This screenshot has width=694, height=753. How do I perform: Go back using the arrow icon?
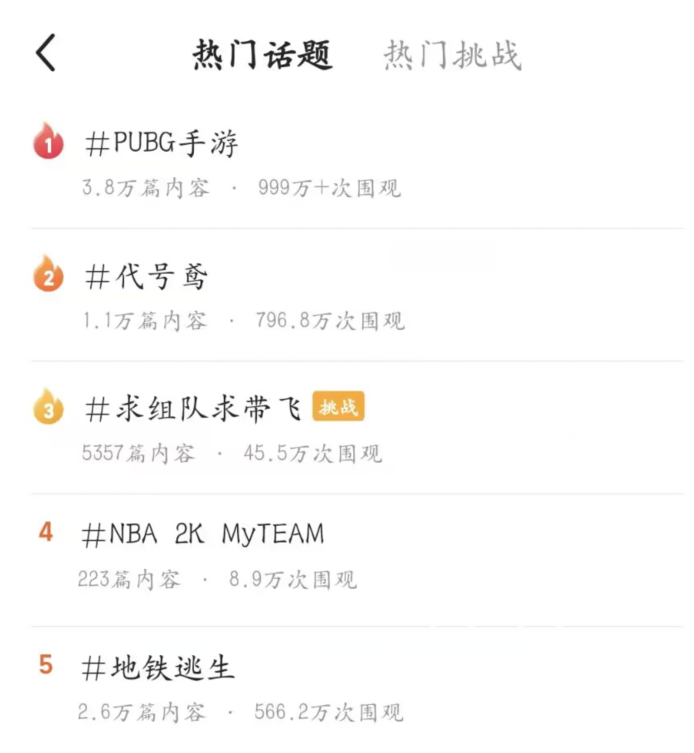(46, 53)
